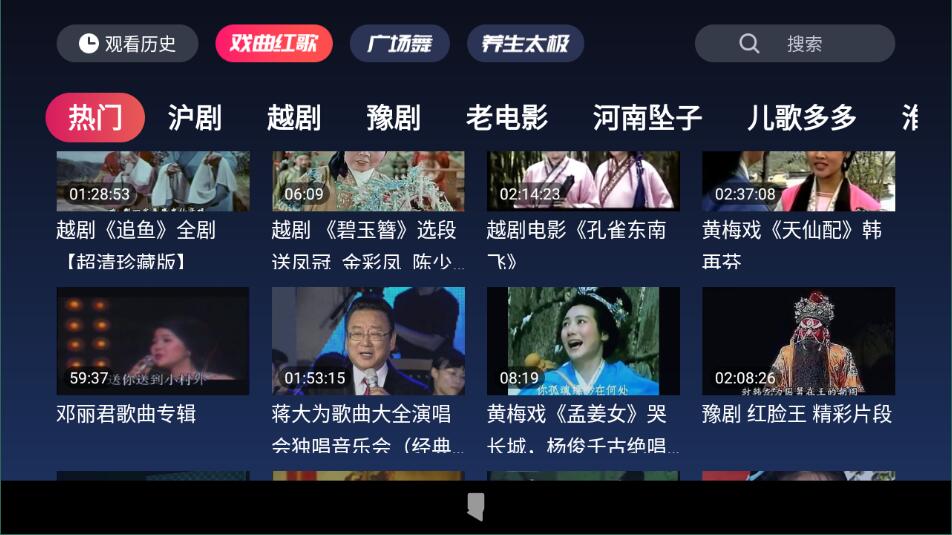
Task: Play 豫剧 红脸王 精彩片段
Action: tap(798, 341)
